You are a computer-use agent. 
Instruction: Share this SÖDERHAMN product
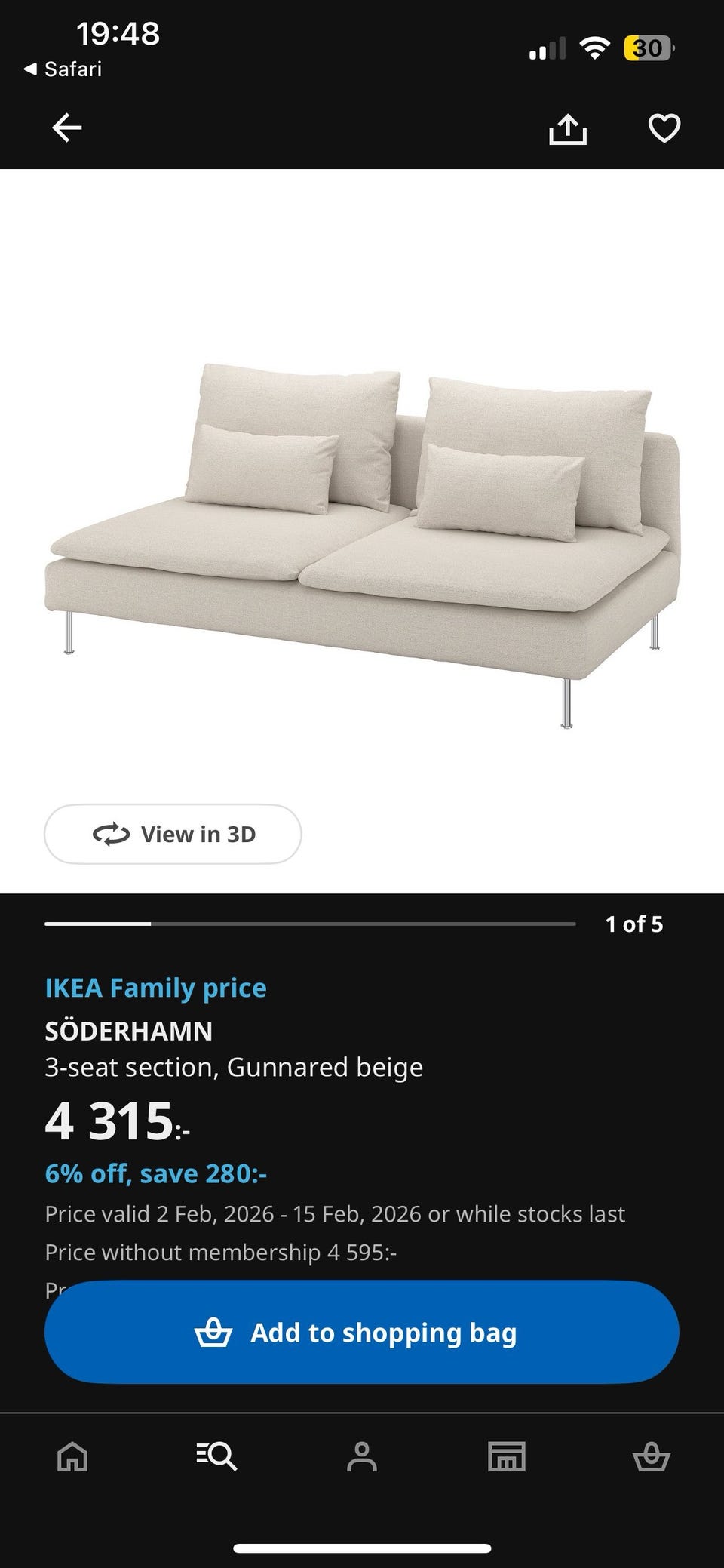click(x=567, y=128)
